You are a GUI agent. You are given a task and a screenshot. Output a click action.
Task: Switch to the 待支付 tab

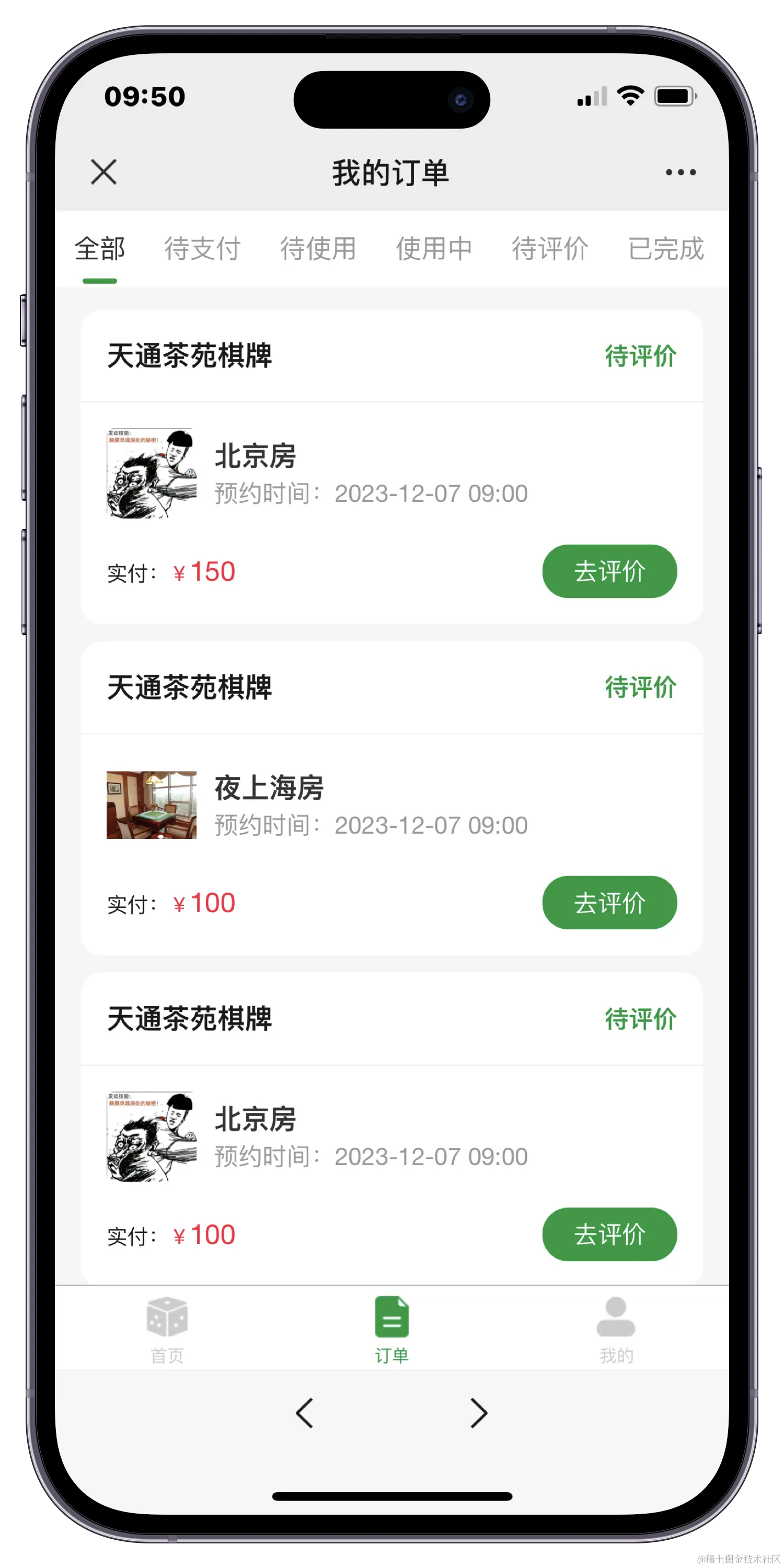click(202, 249)
